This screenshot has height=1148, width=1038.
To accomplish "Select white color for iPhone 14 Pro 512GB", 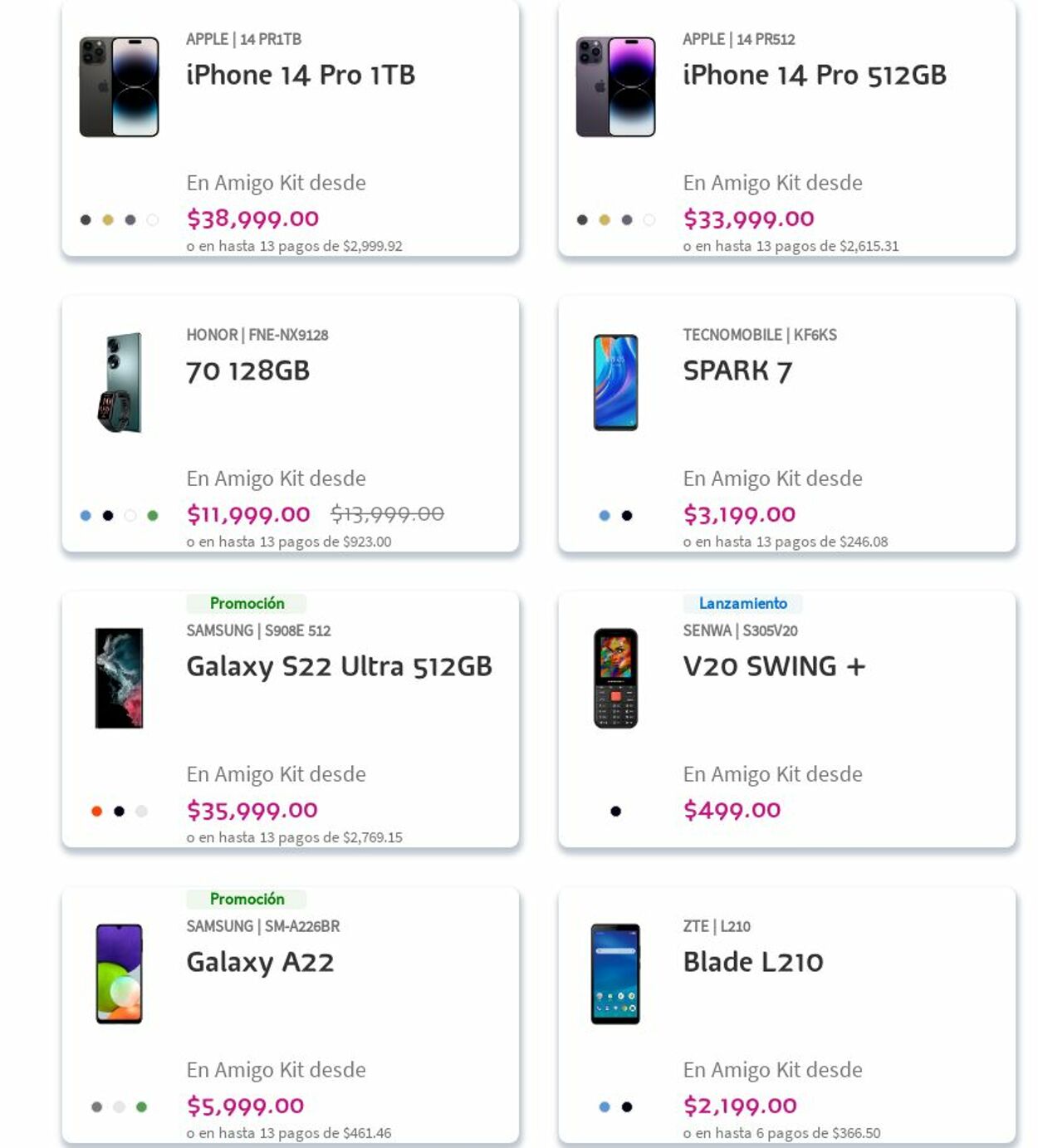I will [649, 220].
